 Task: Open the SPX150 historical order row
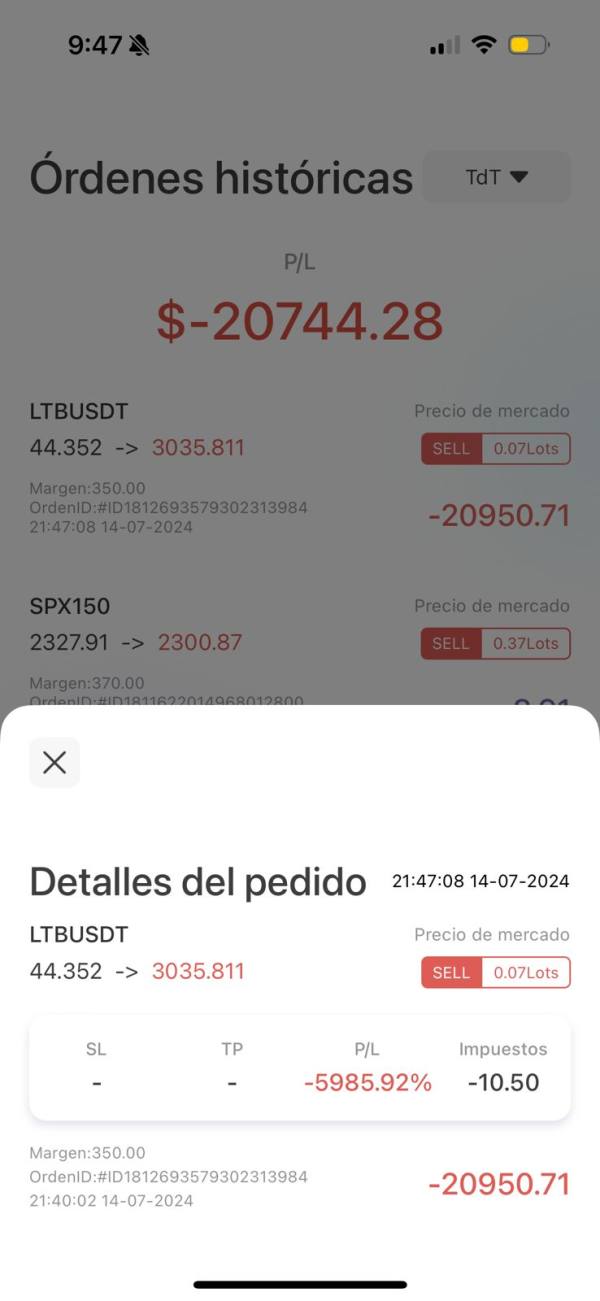[x=300, y=650]
